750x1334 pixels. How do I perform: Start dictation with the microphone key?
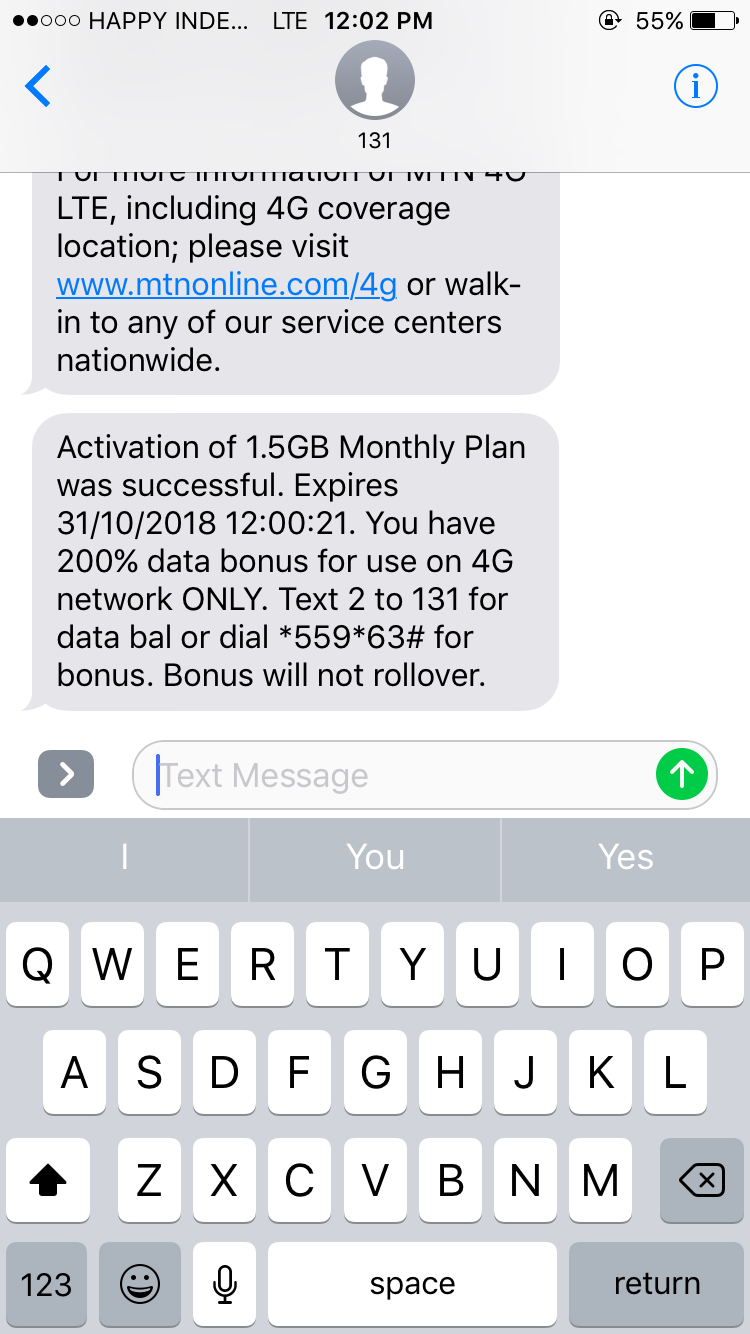225,1284
